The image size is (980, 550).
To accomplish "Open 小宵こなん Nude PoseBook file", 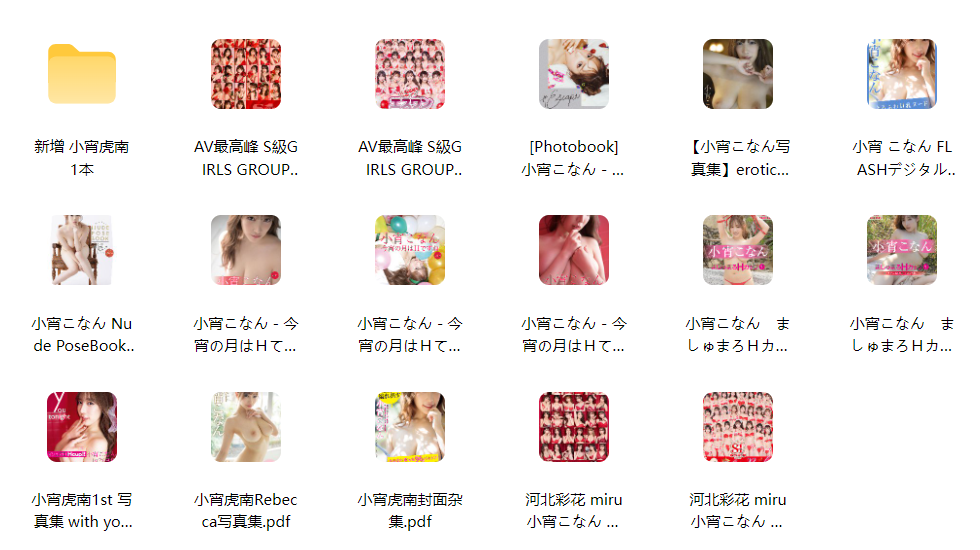I will click(82, 251).
